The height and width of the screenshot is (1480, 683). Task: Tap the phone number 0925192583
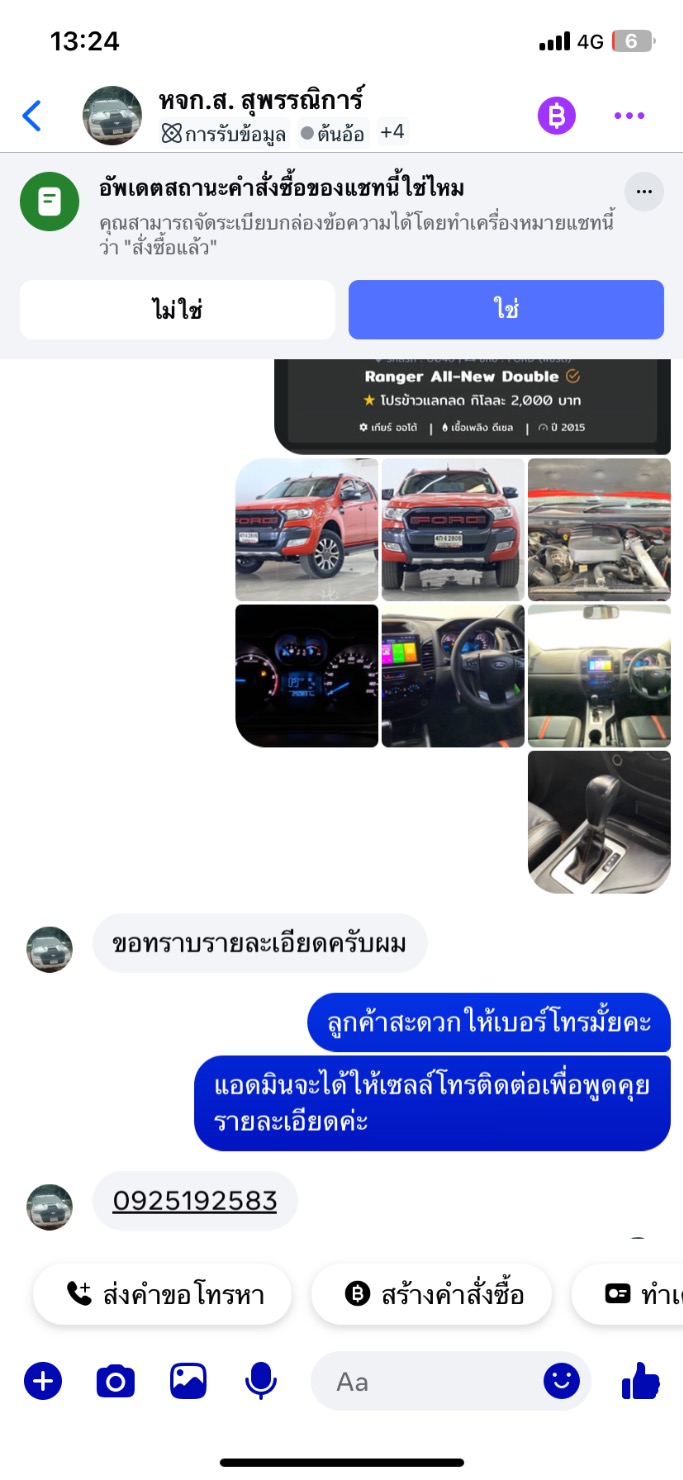[195, 1200]
